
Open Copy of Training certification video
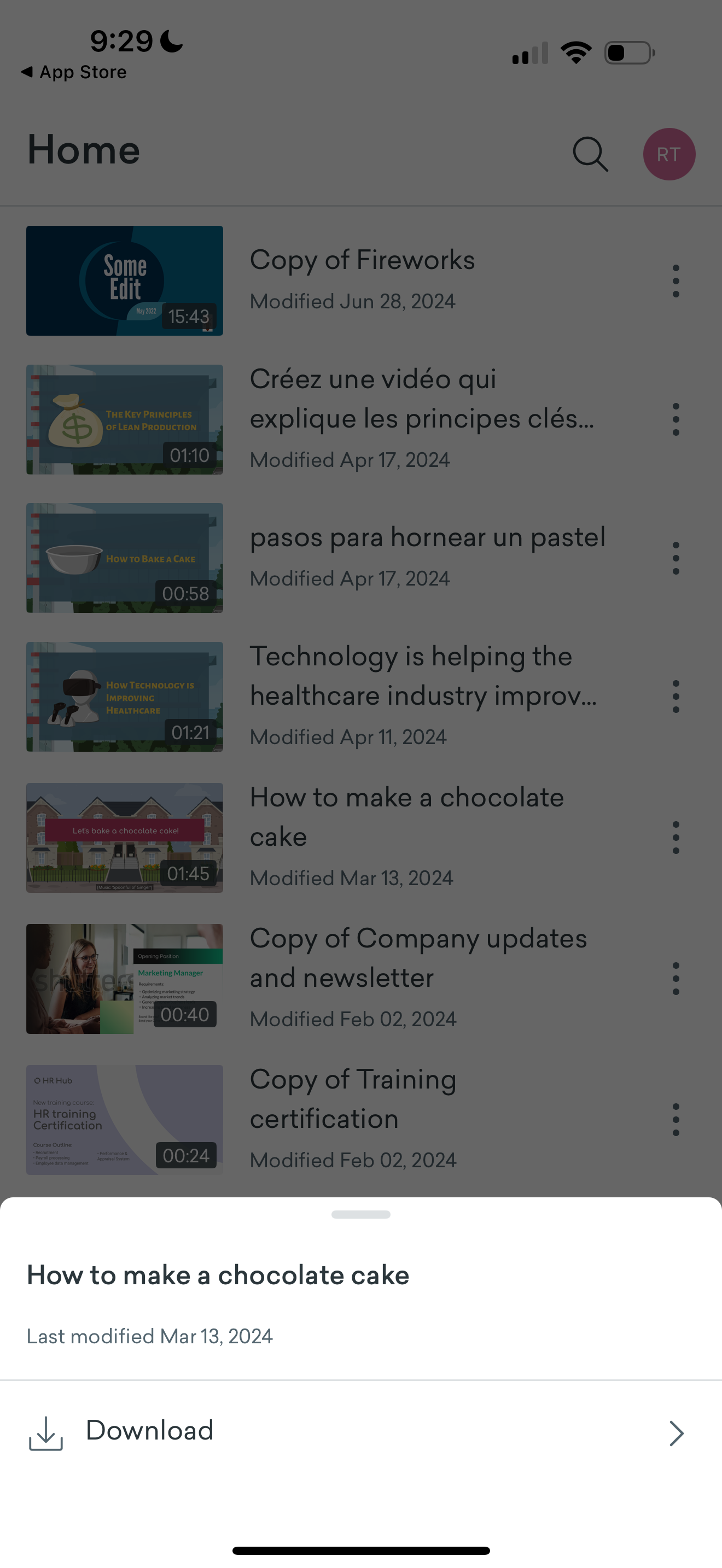[353, 1099]
